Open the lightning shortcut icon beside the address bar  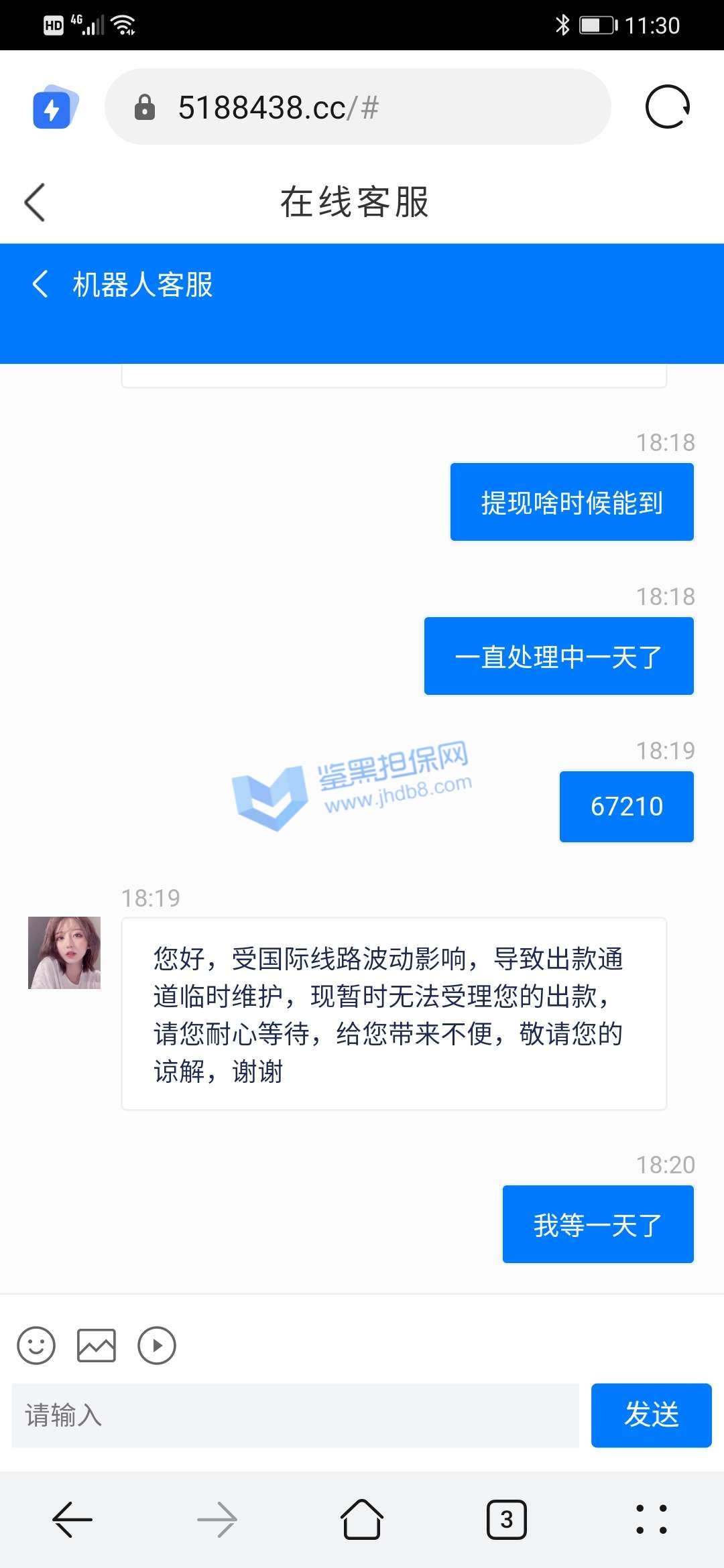coord(54,107)
